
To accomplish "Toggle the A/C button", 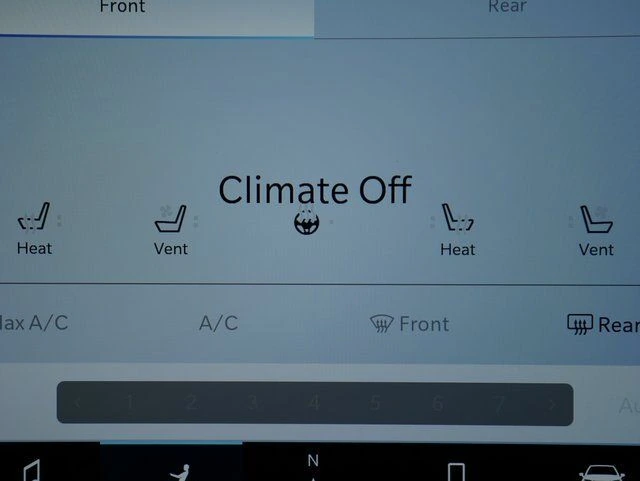I will [x=218, y=323].
